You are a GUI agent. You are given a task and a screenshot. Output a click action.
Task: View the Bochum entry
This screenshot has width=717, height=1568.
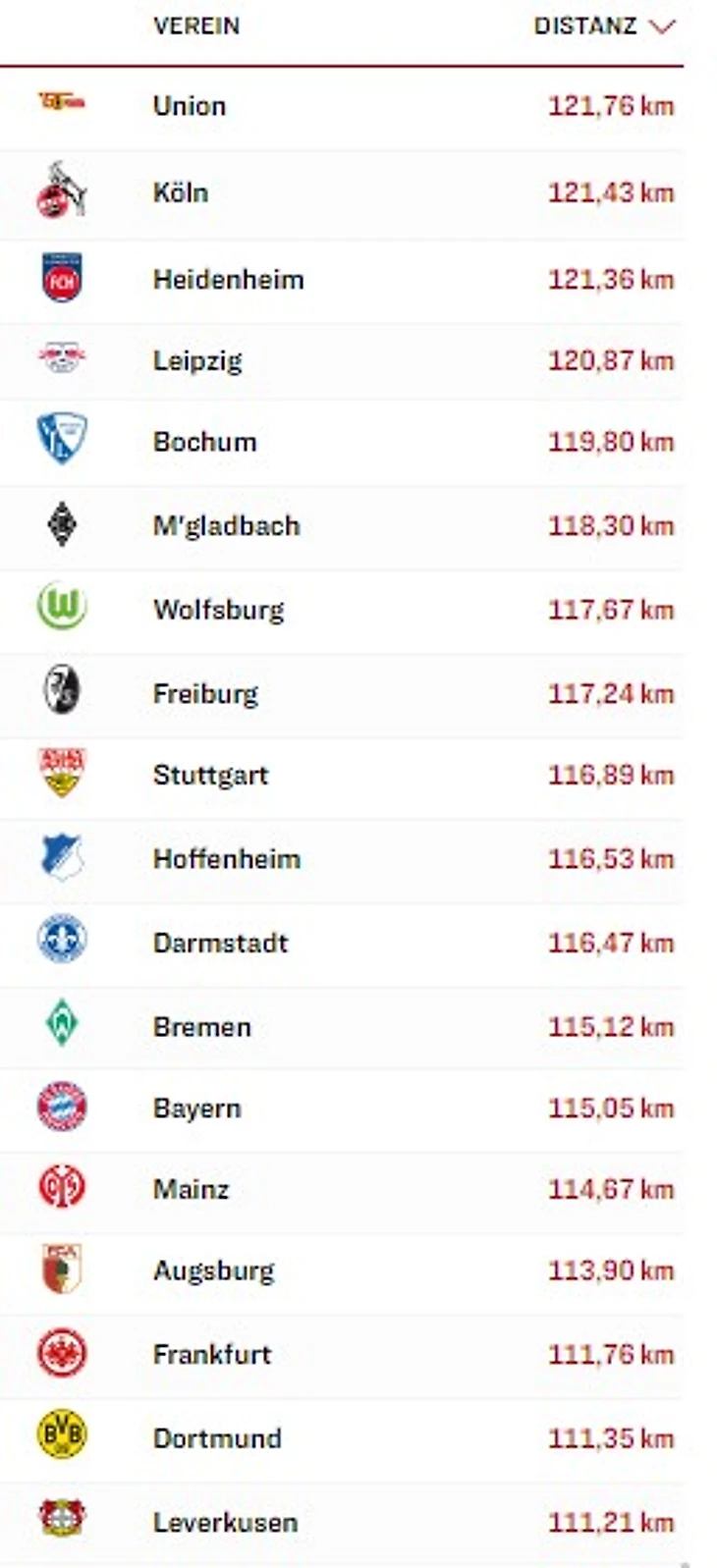tap(204, 442)
